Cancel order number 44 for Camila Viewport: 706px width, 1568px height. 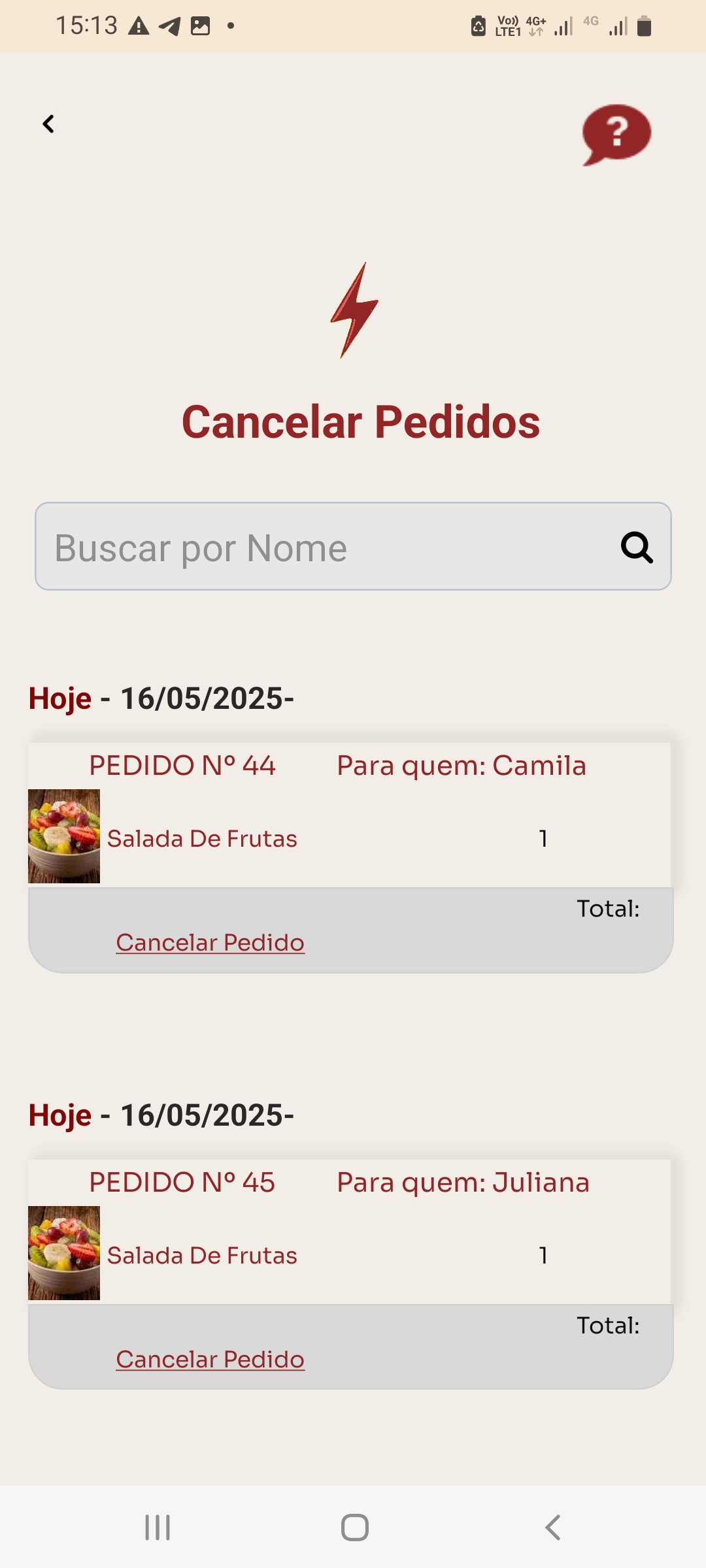tap(210, 941)
